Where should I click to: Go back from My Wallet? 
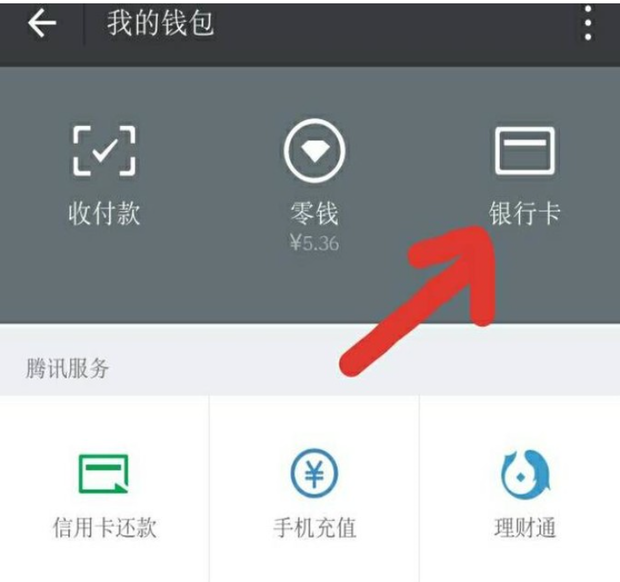42,23
